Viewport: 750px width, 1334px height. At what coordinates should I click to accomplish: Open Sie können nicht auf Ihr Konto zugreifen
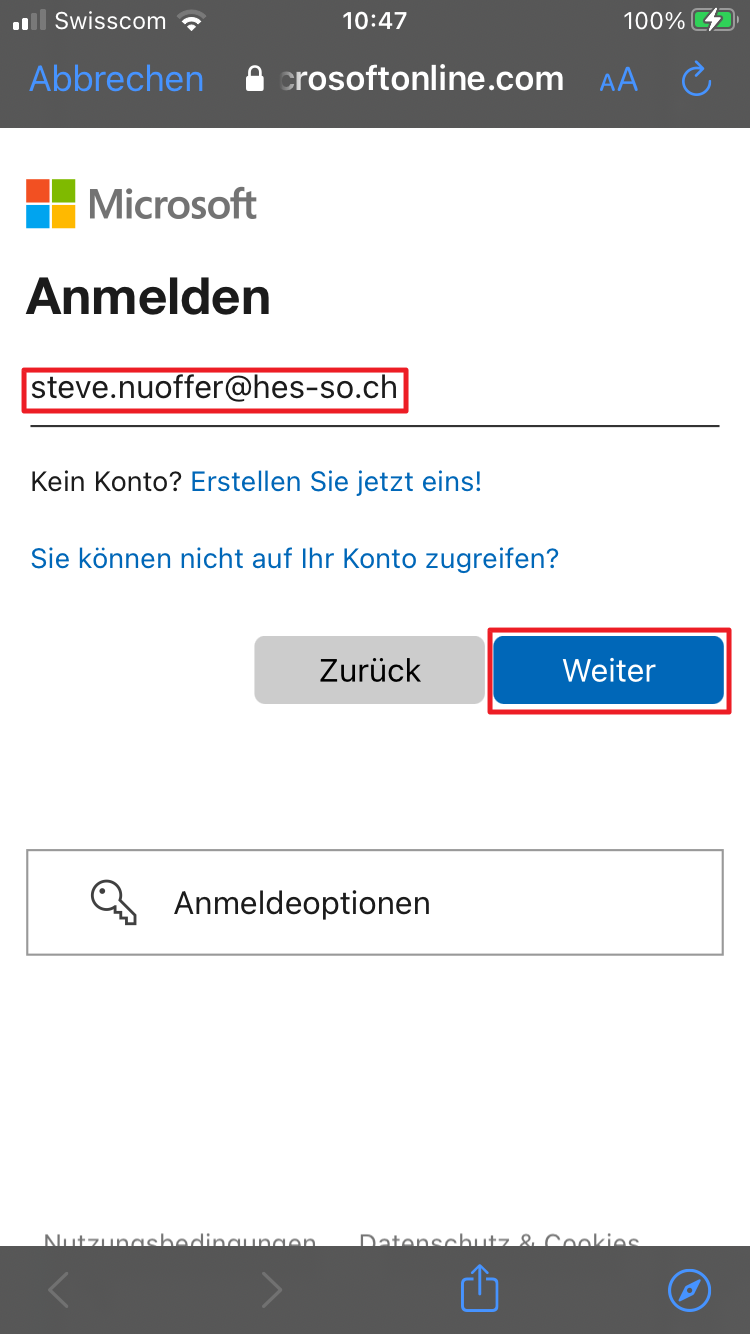click(294, 557)
